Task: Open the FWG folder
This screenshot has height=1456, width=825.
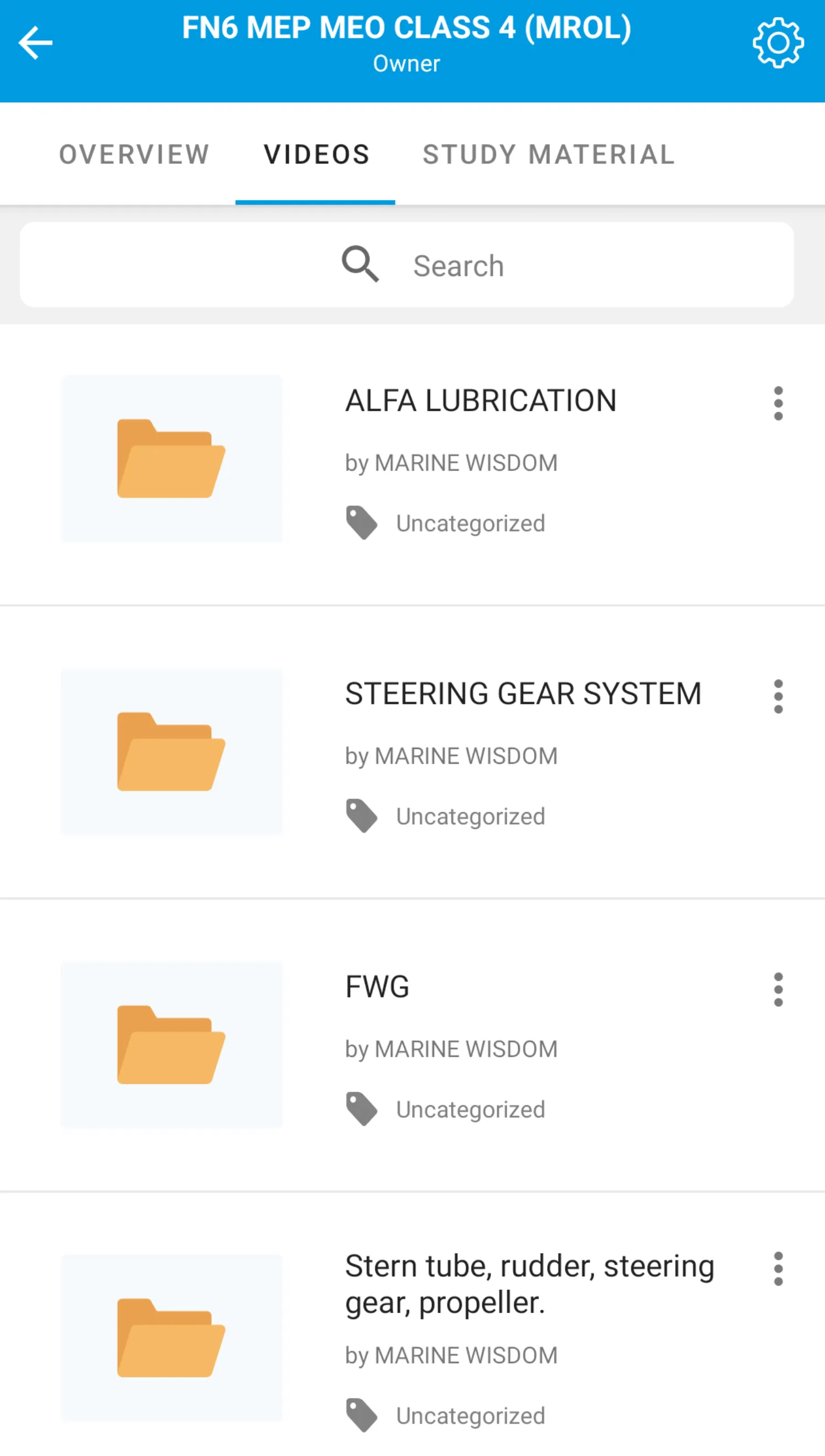Action: pyautogui.click(x=377, y=987)
